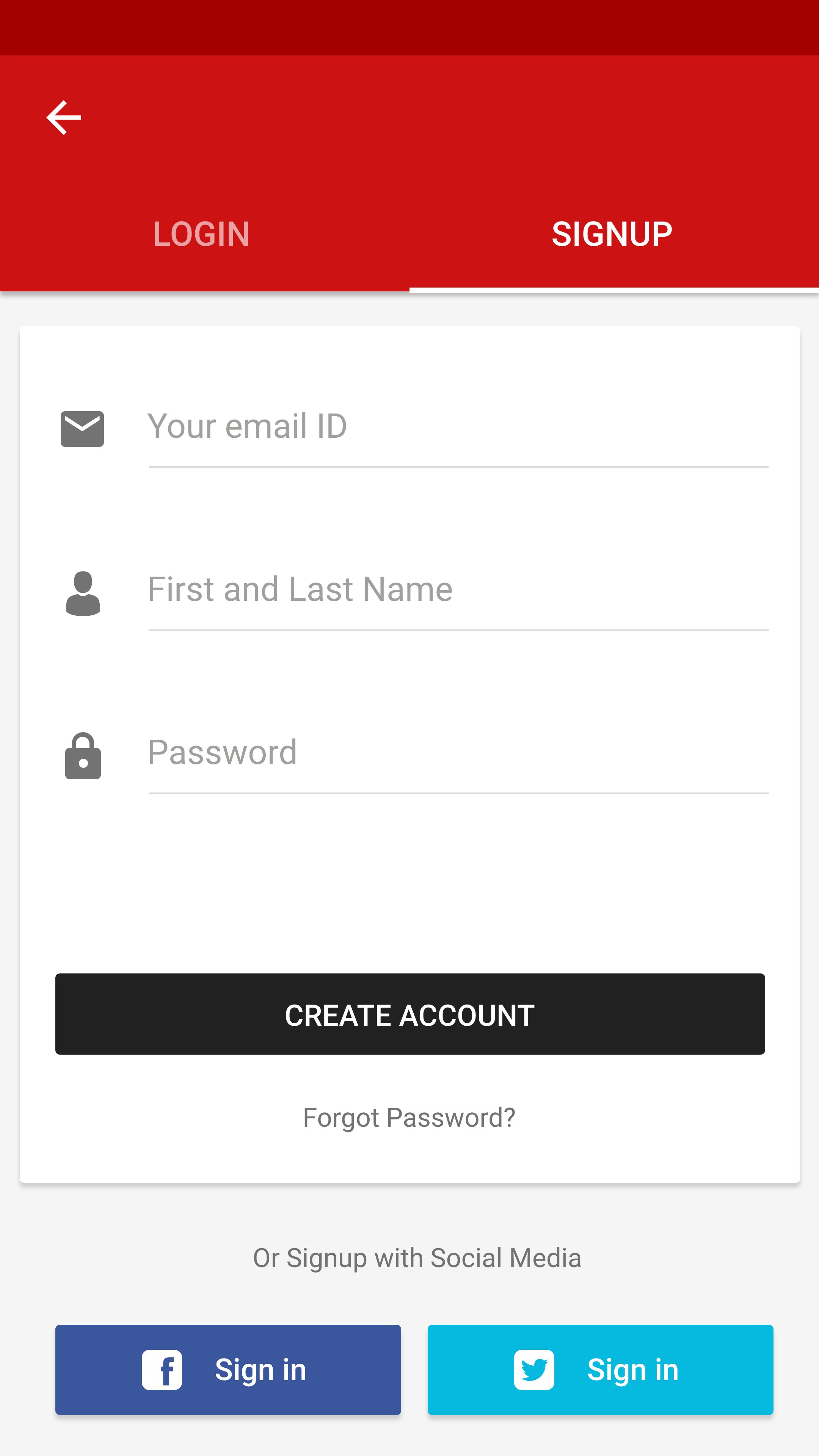Screen dimensions: 819x1456
Task: Go back using the arrow icon
Action: point(64,118)
